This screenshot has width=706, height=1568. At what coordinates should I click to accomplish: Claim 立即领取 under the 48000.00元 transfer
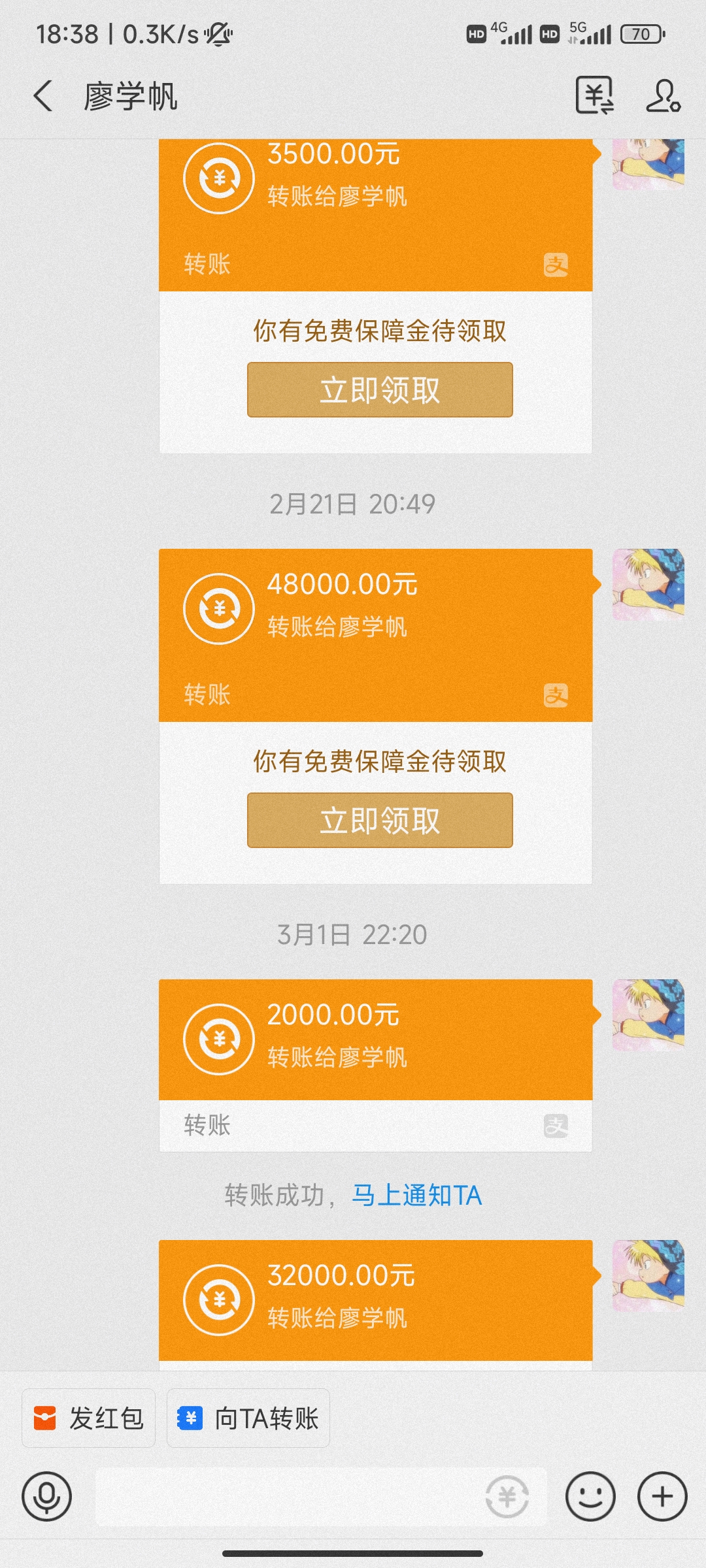(380, 821)
